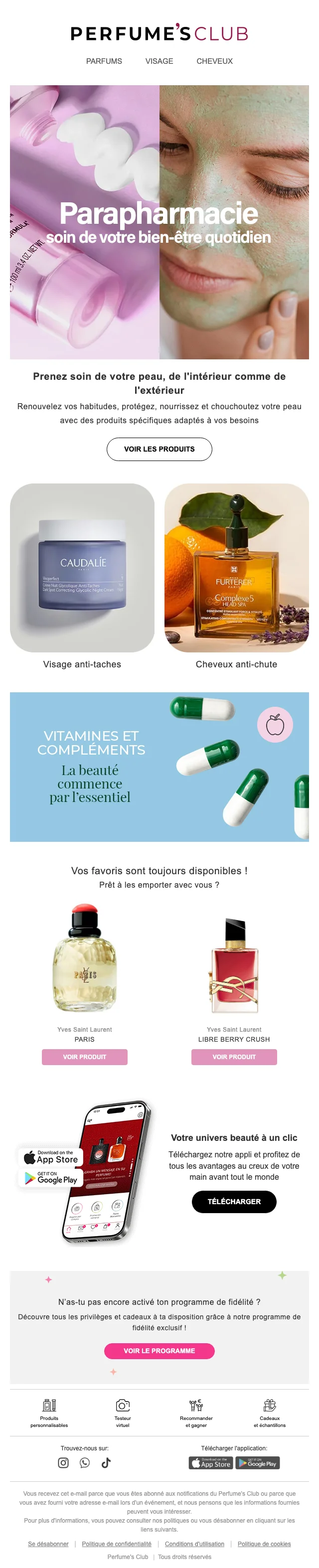Tap the VOIR LES PRODUITS button
The width and height of the screenshot is (319, 1568).
(159, 449)
